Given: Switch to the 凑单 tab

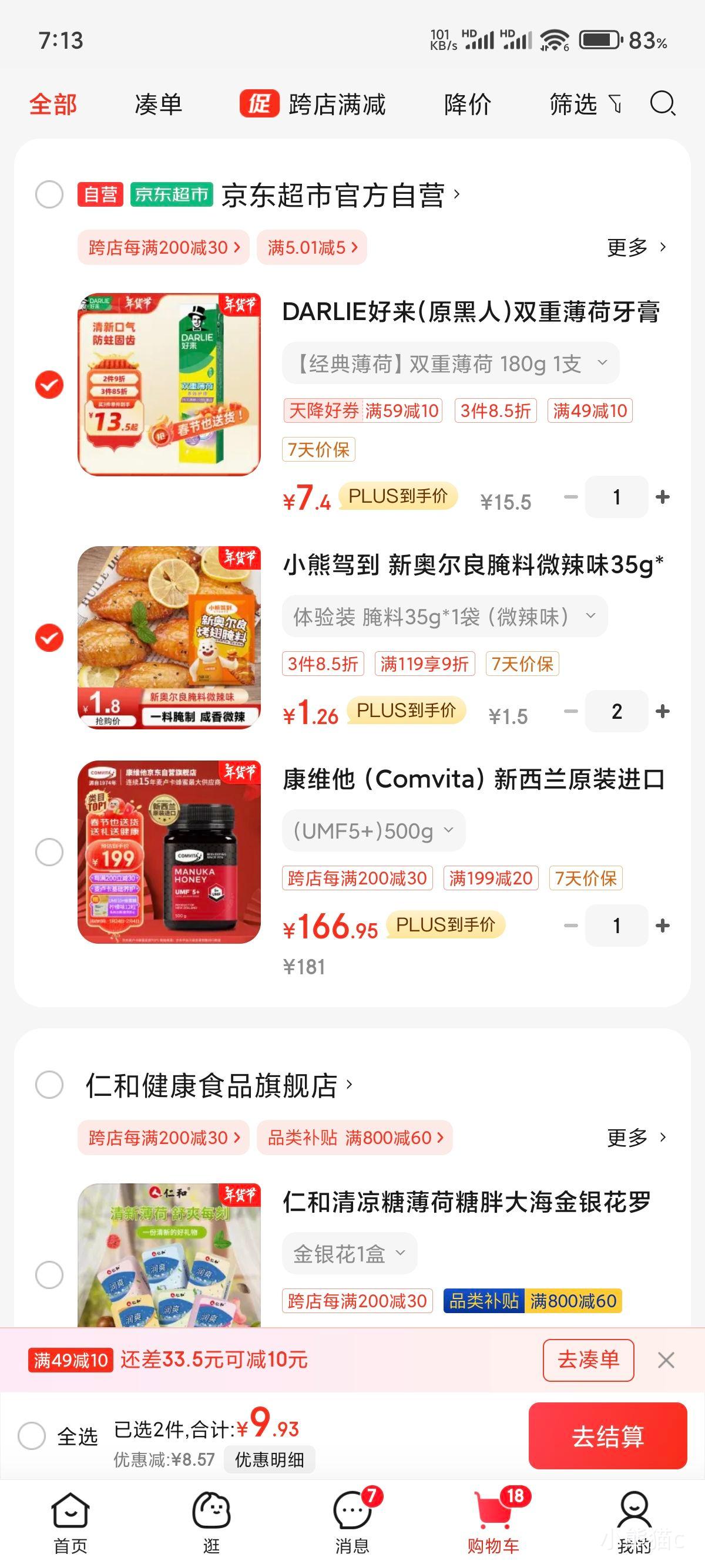Looking at the screenshot, I should point(158,104).
